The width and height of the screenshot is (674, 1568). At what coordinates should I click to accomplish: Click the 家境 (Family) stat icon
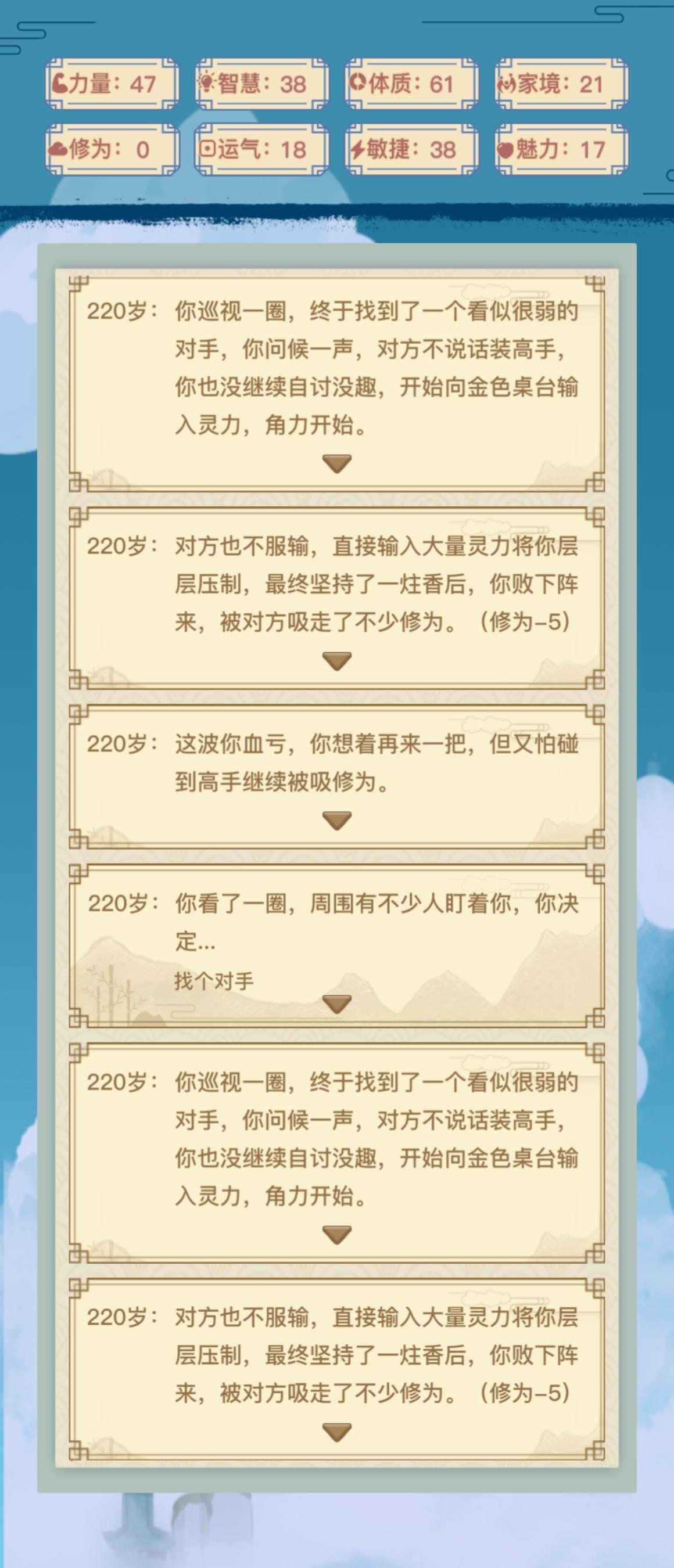[x=507, y=84]
